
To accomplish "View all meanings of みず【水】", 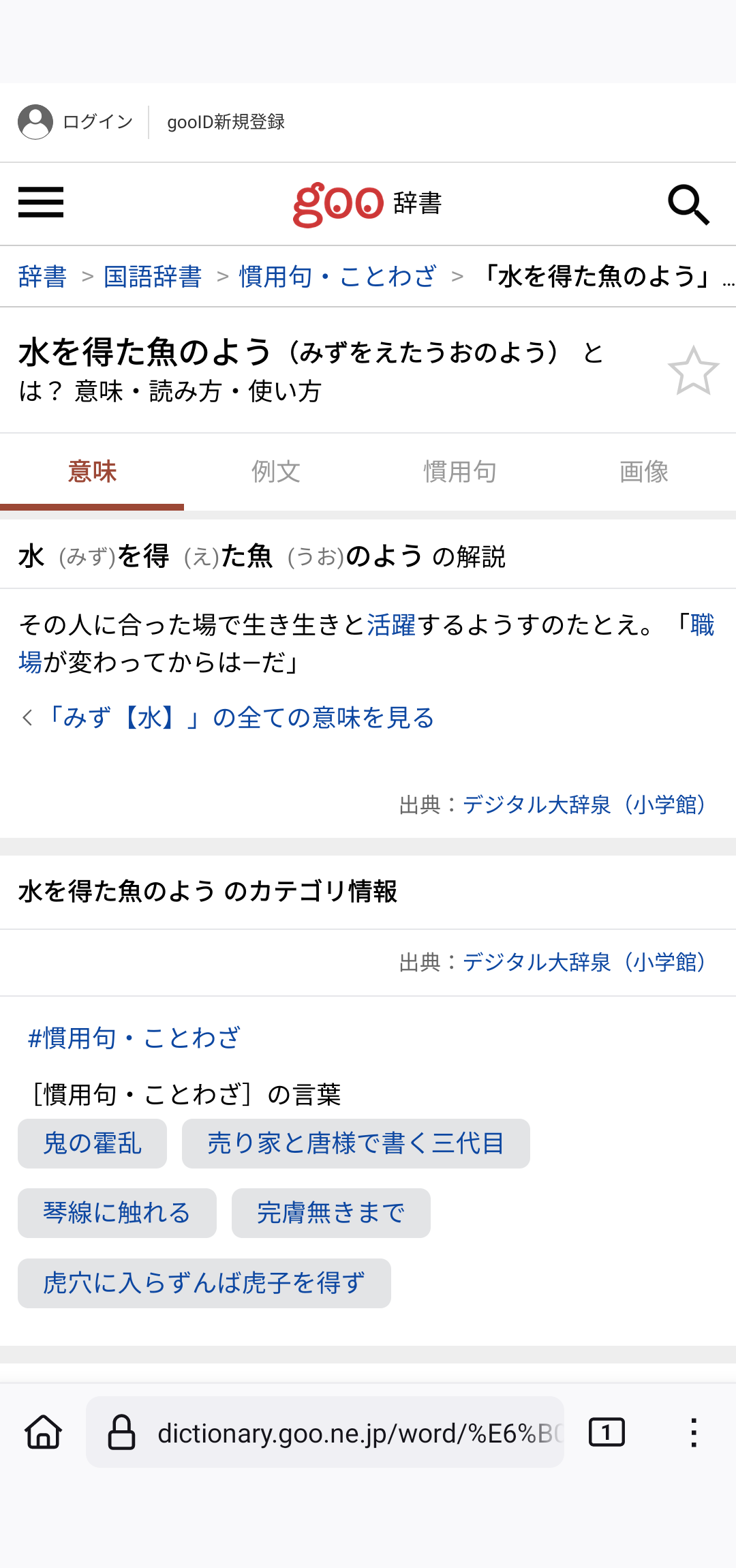I will click(x=239, y=718).
